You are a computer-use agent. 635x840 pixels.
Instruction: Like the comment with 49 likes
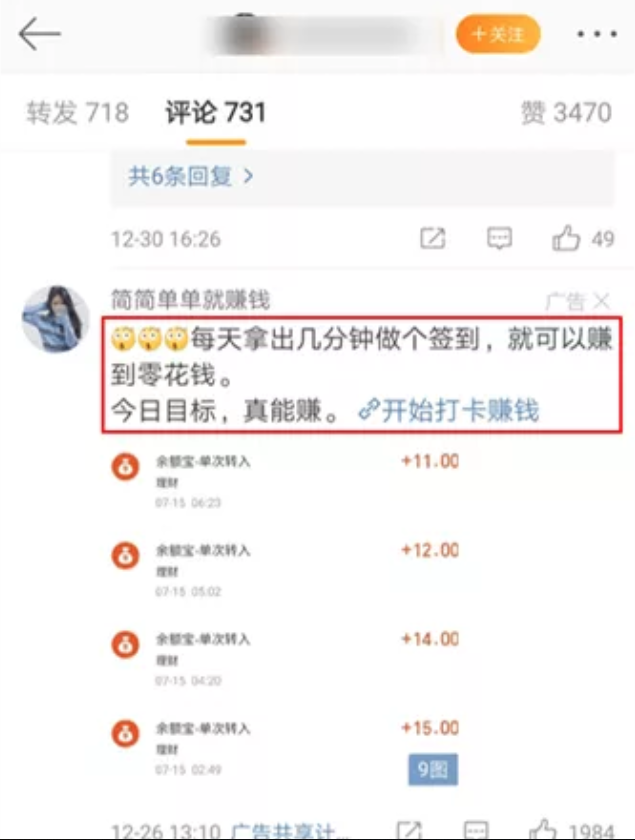click(x=567, y=239)
